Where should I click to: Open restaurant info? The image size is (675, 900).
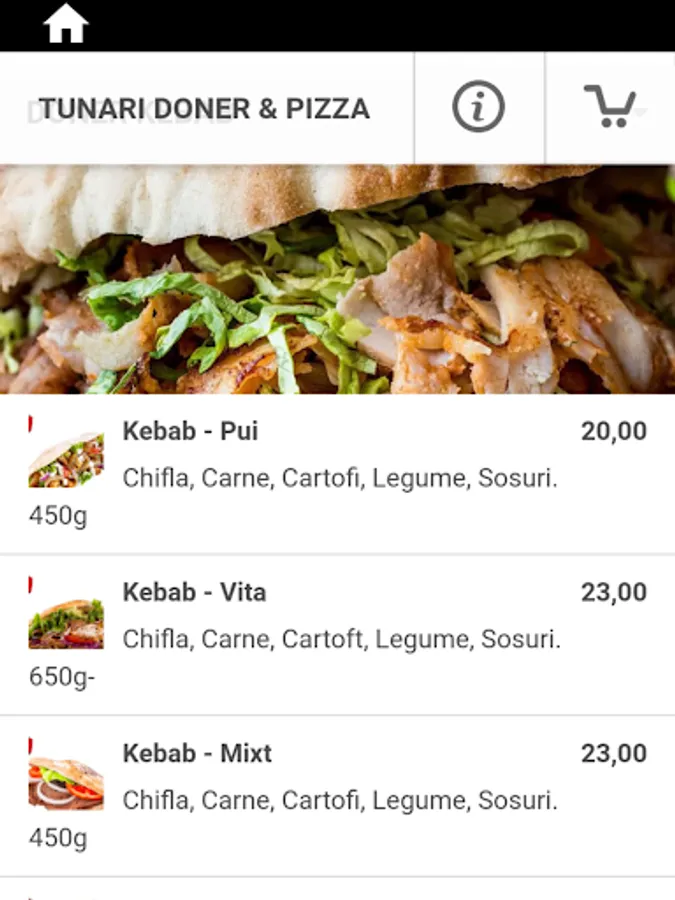(x=478, y=107)
